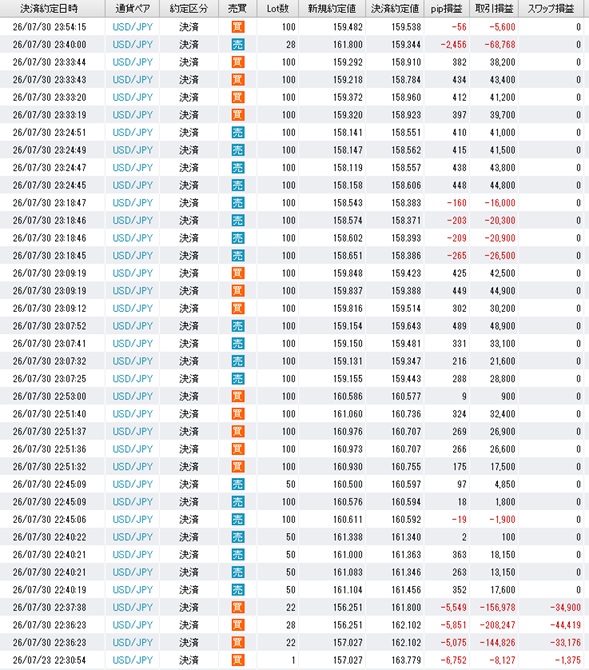589x670 pixels.
Task: Sort by 決済約定日時 column header
Action: point(52,9)
